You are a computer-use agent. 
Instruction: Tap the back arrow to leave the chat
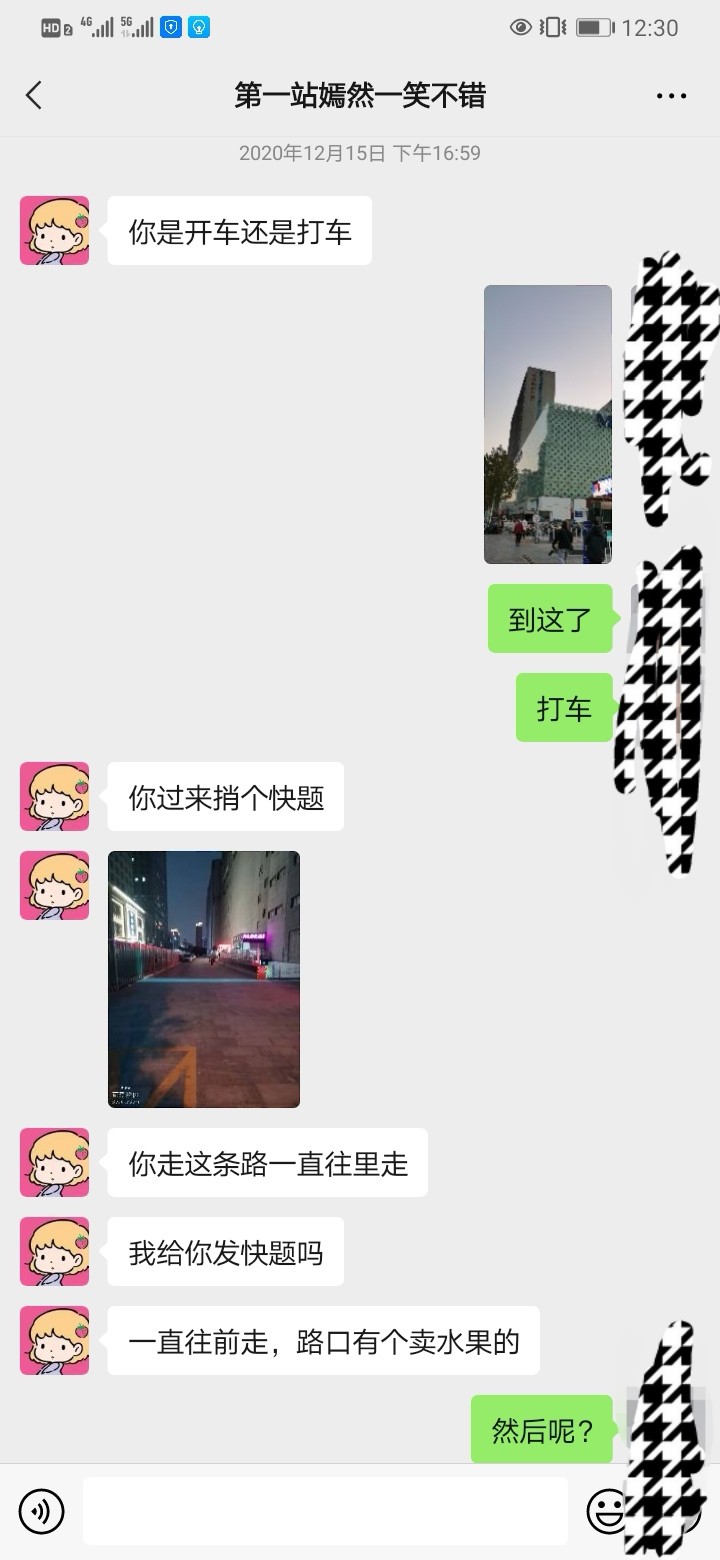point(33,95)
